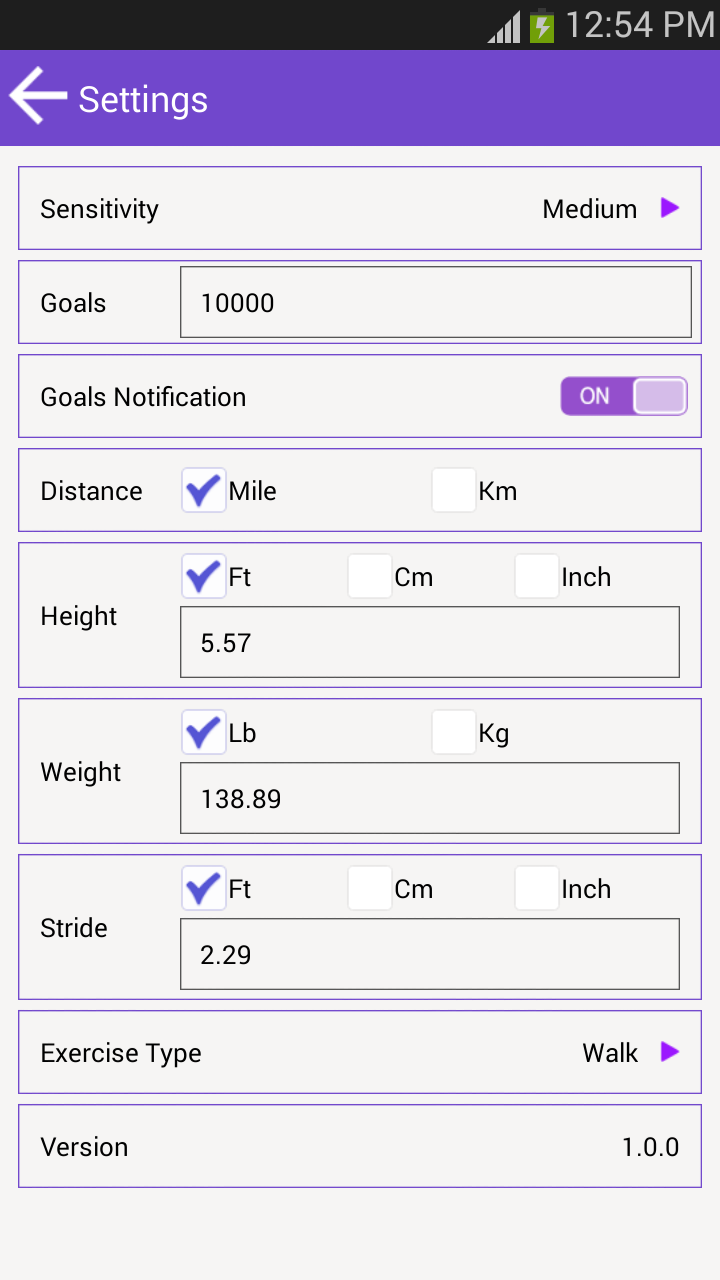Select the weight field showing 138.89
Image resolution: width=720 pixels, height=1280 pixels.
click(430, 798)
